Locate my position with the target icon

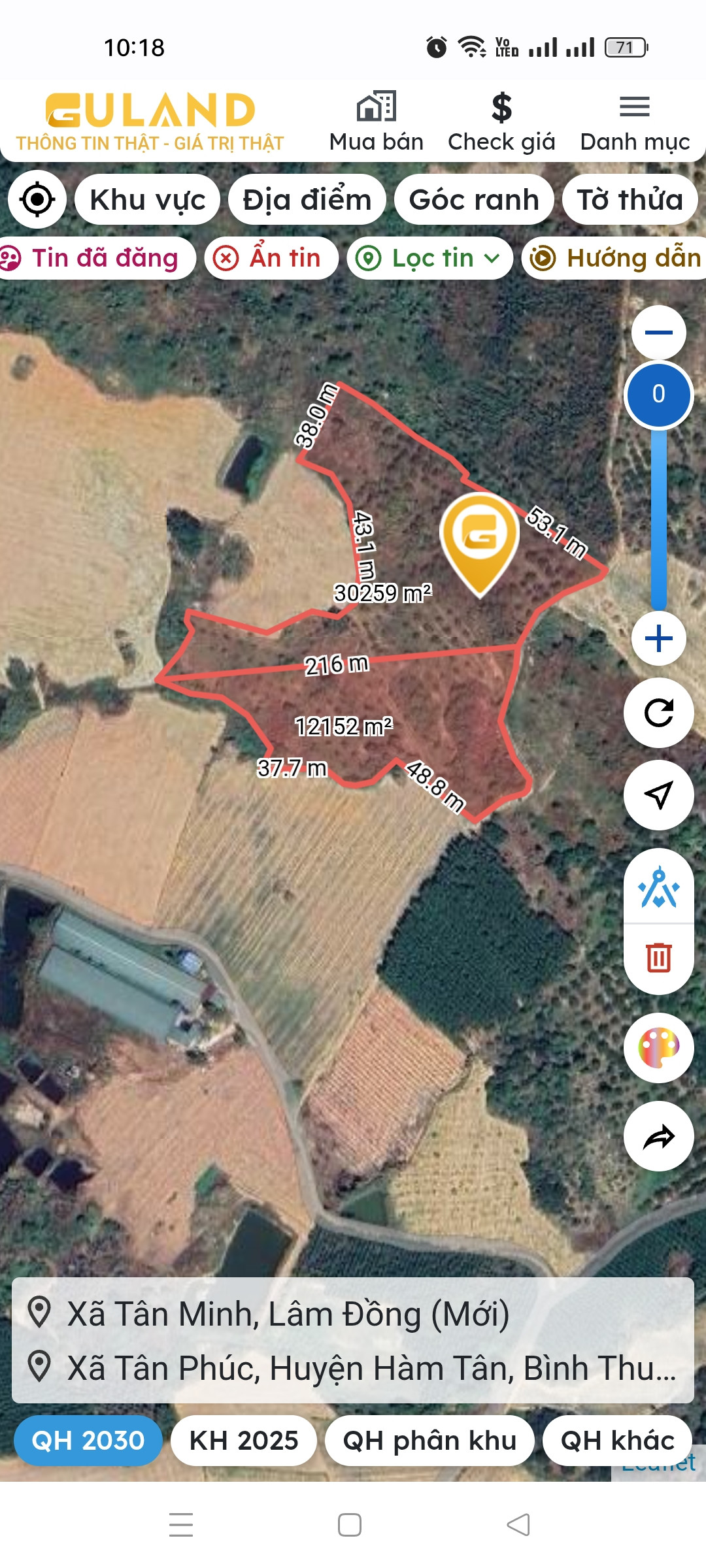point(37,199)
